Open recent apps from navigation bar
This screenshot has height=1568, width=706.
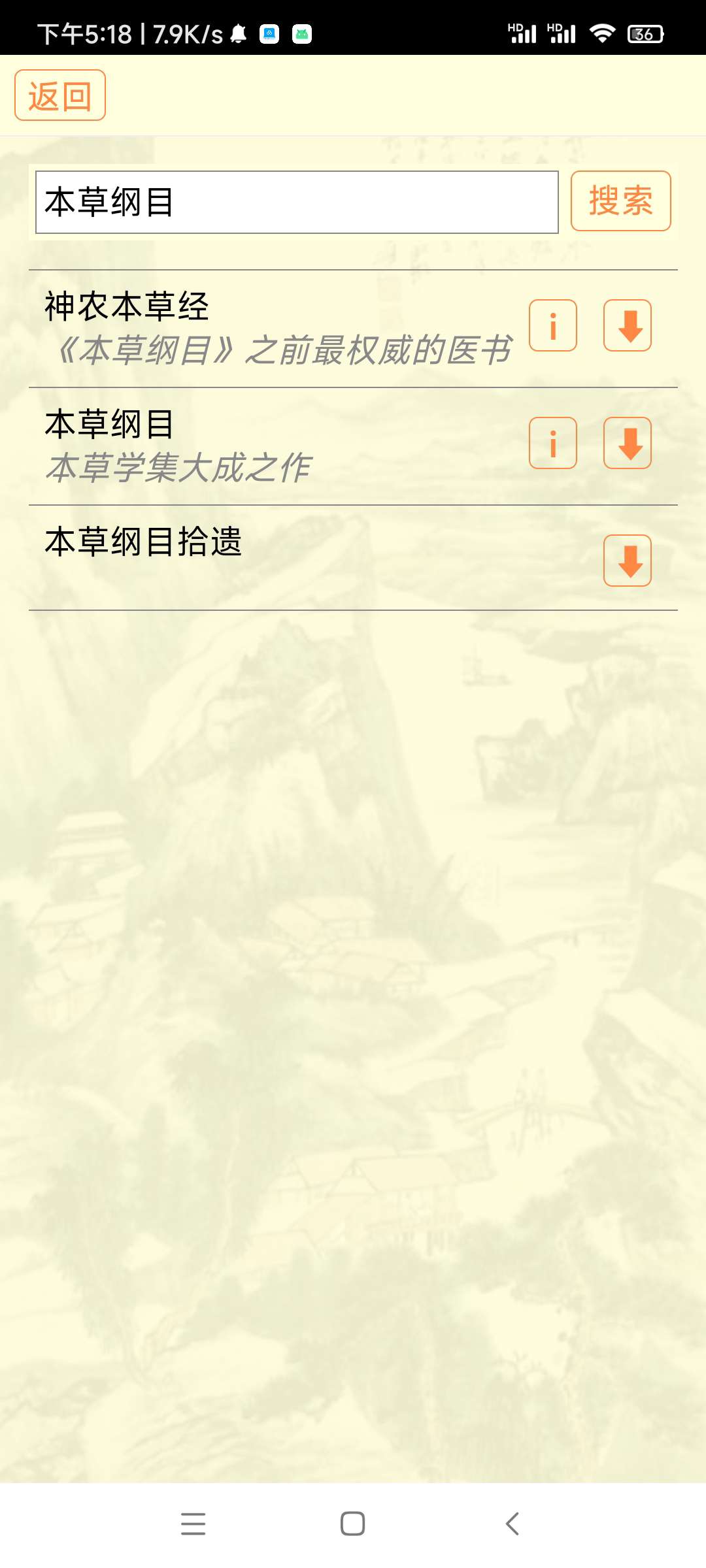pyautogui.click(x=193, y=1524)
